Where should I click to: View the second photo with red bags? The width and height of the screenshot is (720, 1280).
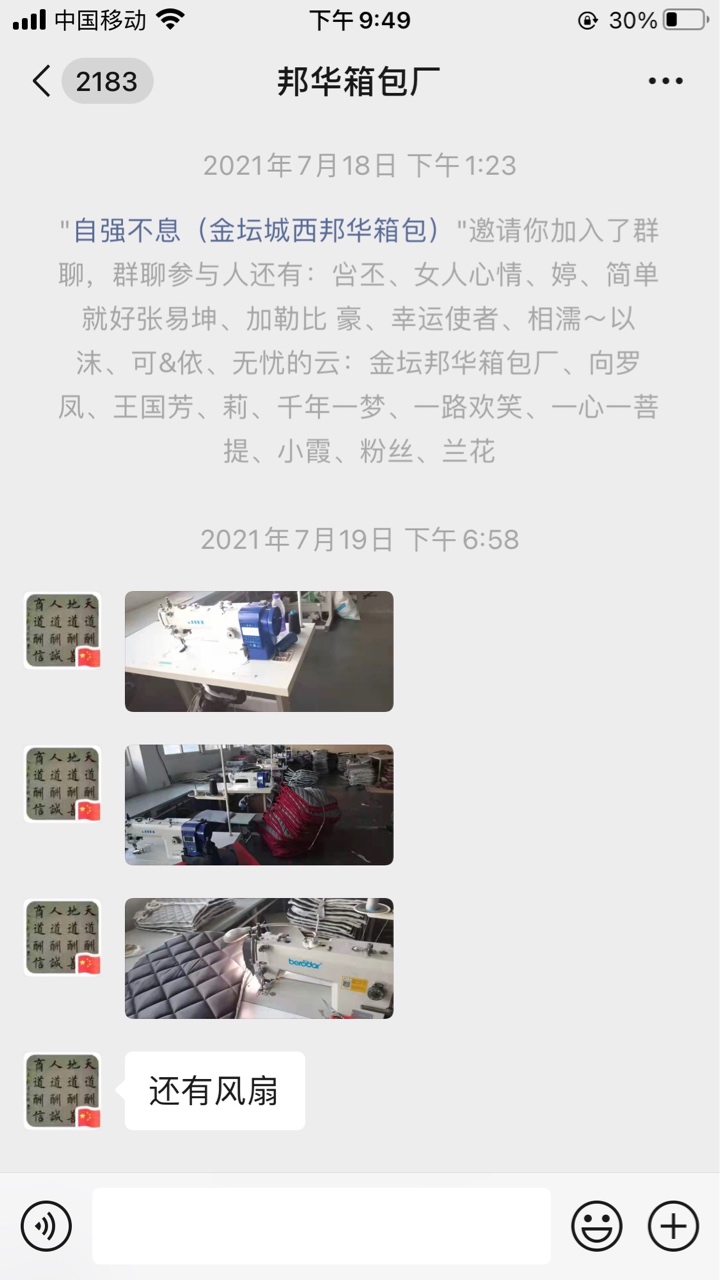[258, 805]
